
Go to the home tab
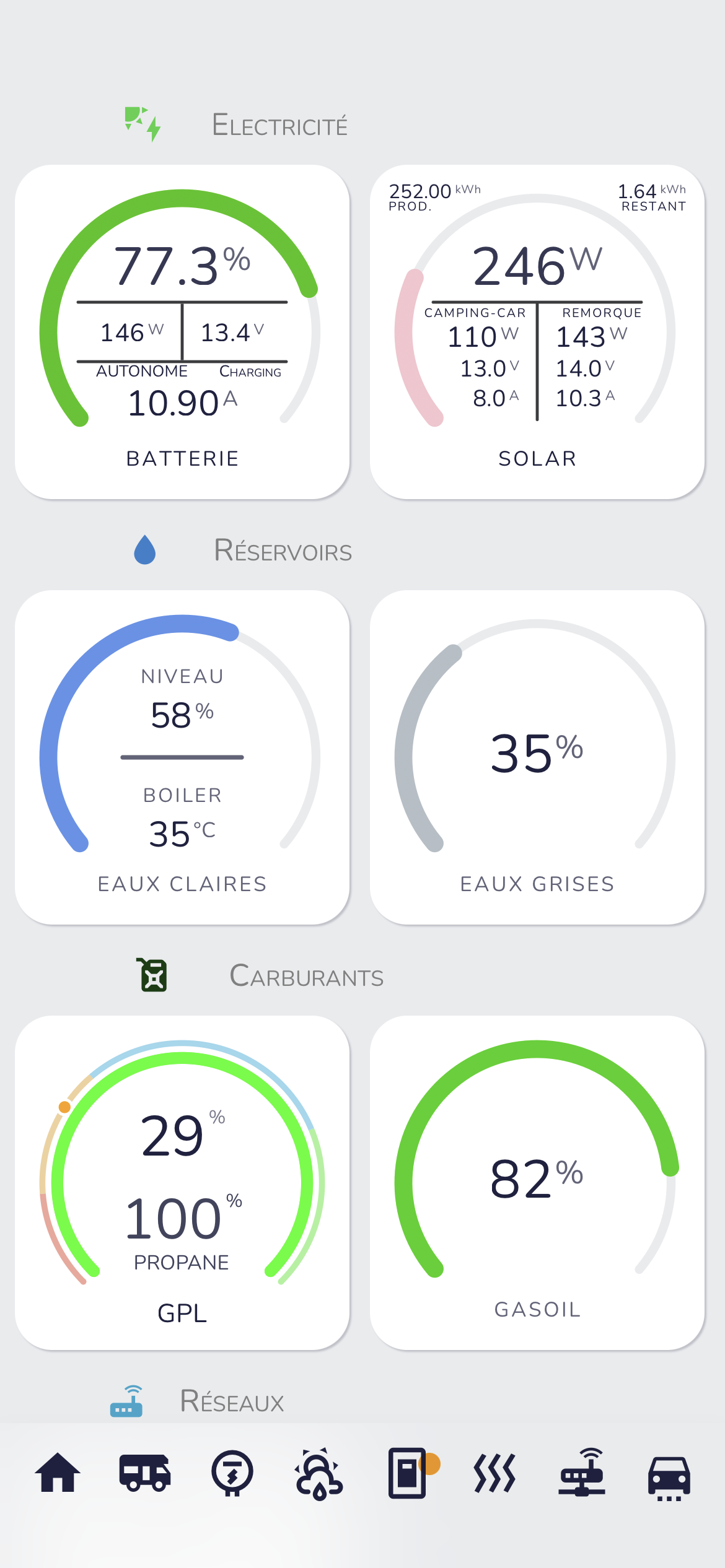pyautogui.click(x=58, y=1473)
